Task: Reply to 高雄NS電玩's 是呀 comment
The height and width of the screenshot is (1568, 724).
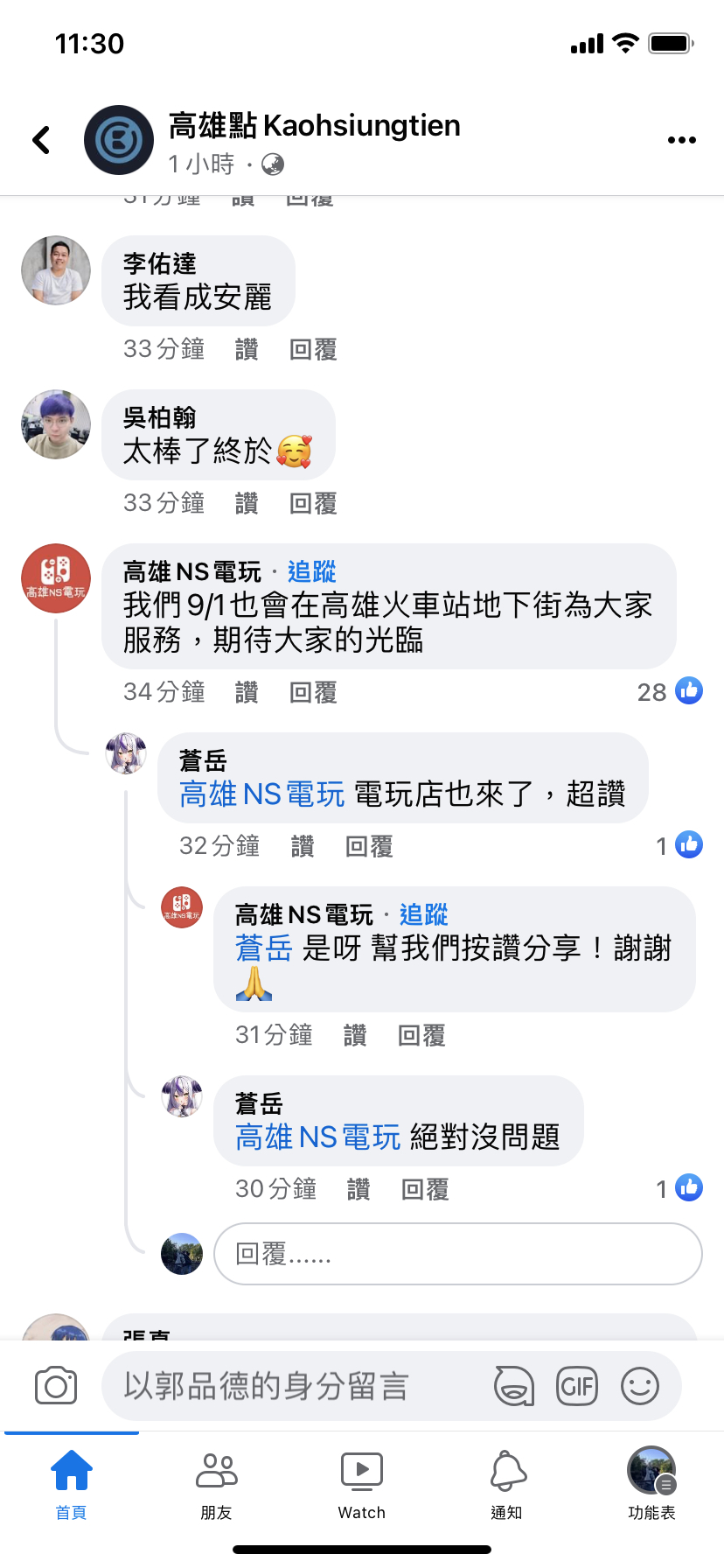Action: click(x=421, y=1036)
